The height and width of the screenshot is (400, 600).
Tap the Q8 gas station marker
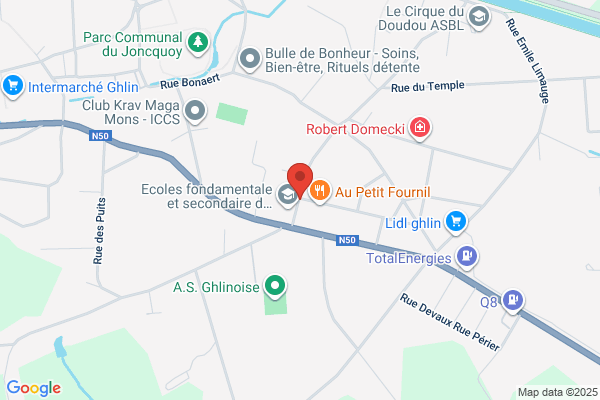pos(513,301)
